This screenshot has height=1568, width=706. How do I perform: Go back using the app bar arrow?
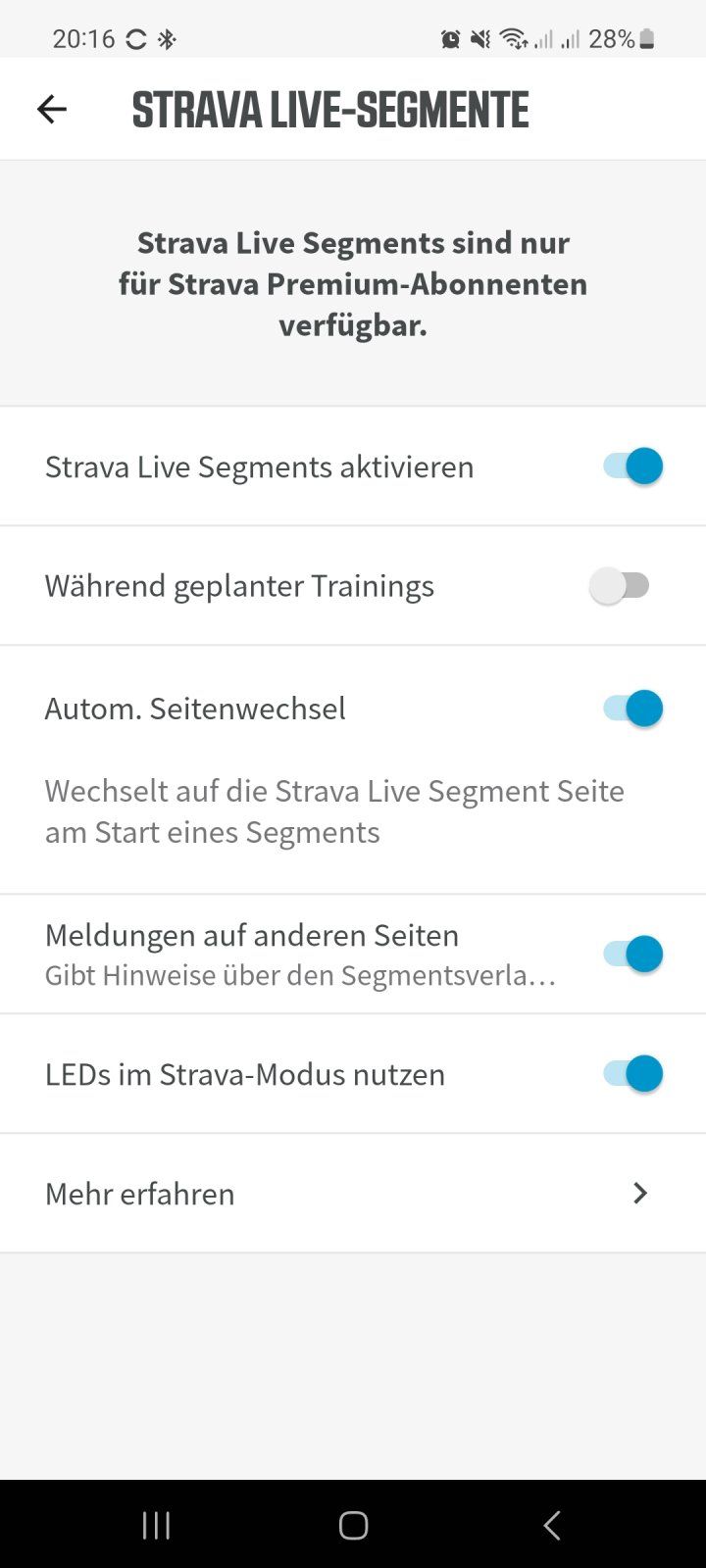click(52, 109)
